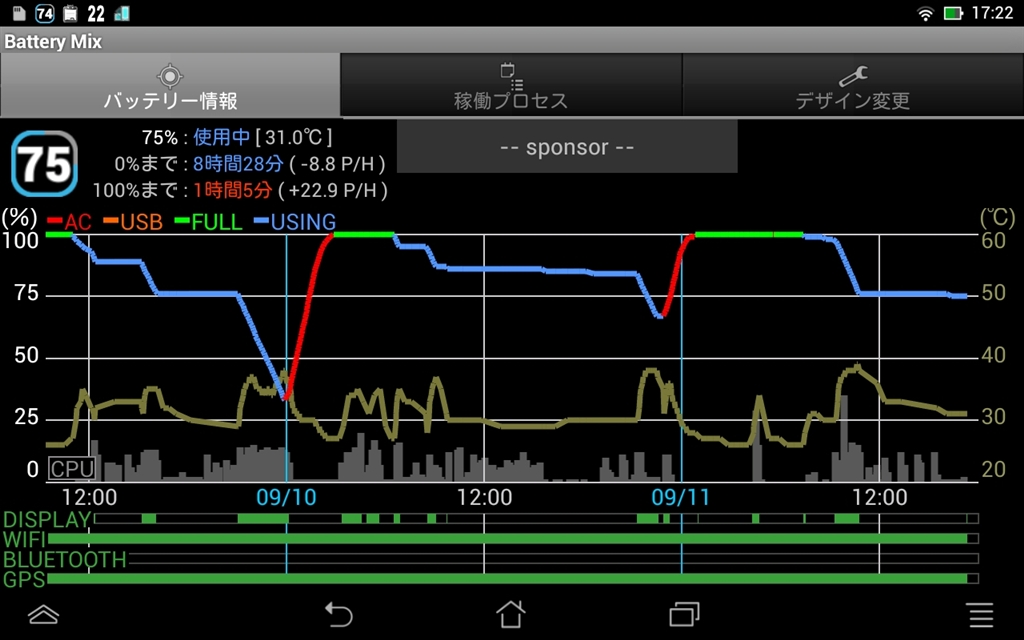Image resolution: width=1024 pixels, height=640 pixels.
Task: Open the menu with three lines
Action: tap(981, 614)
